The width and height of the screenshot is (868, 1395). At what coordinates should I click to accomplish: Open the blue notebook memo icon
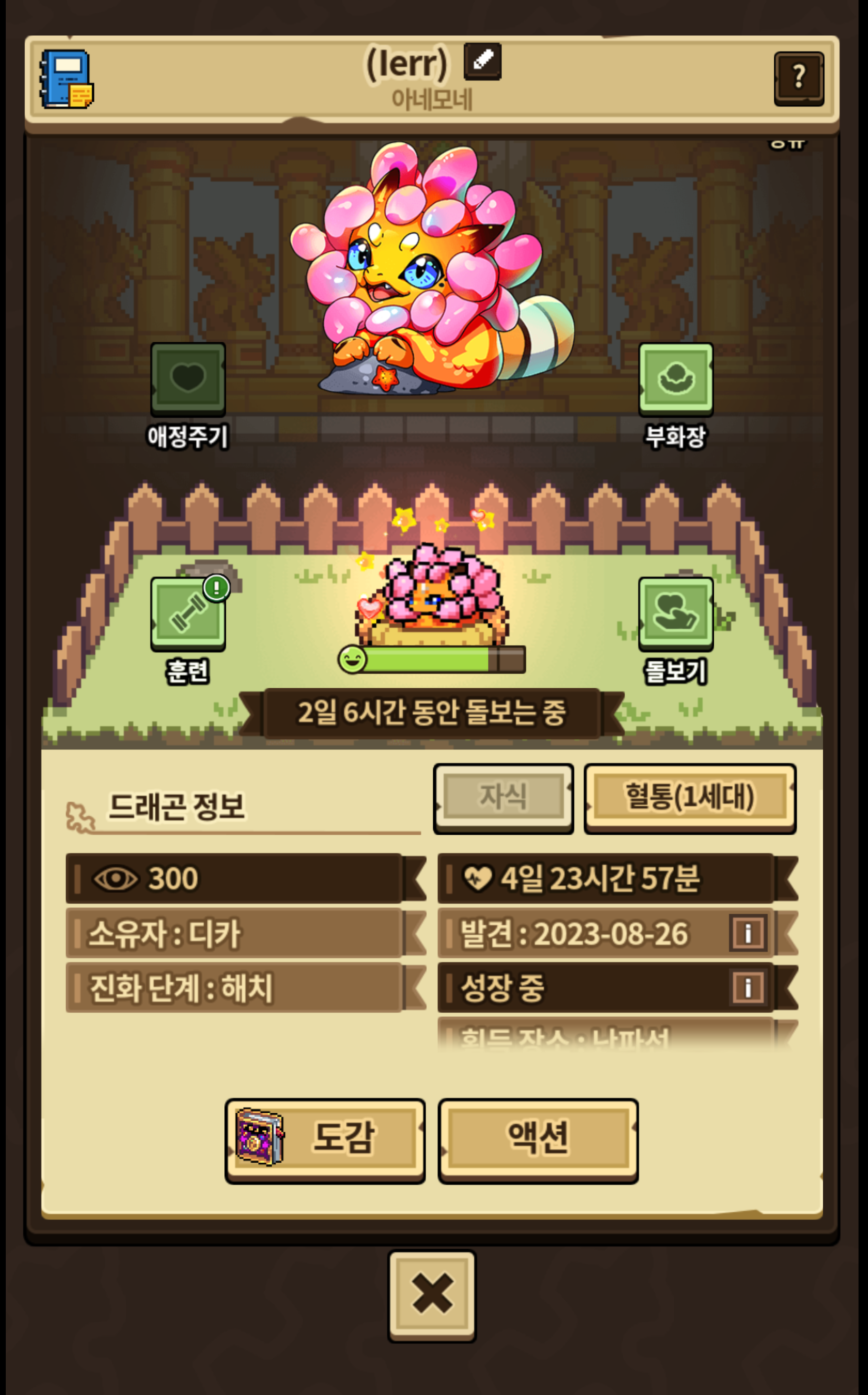tap(67, 79)
